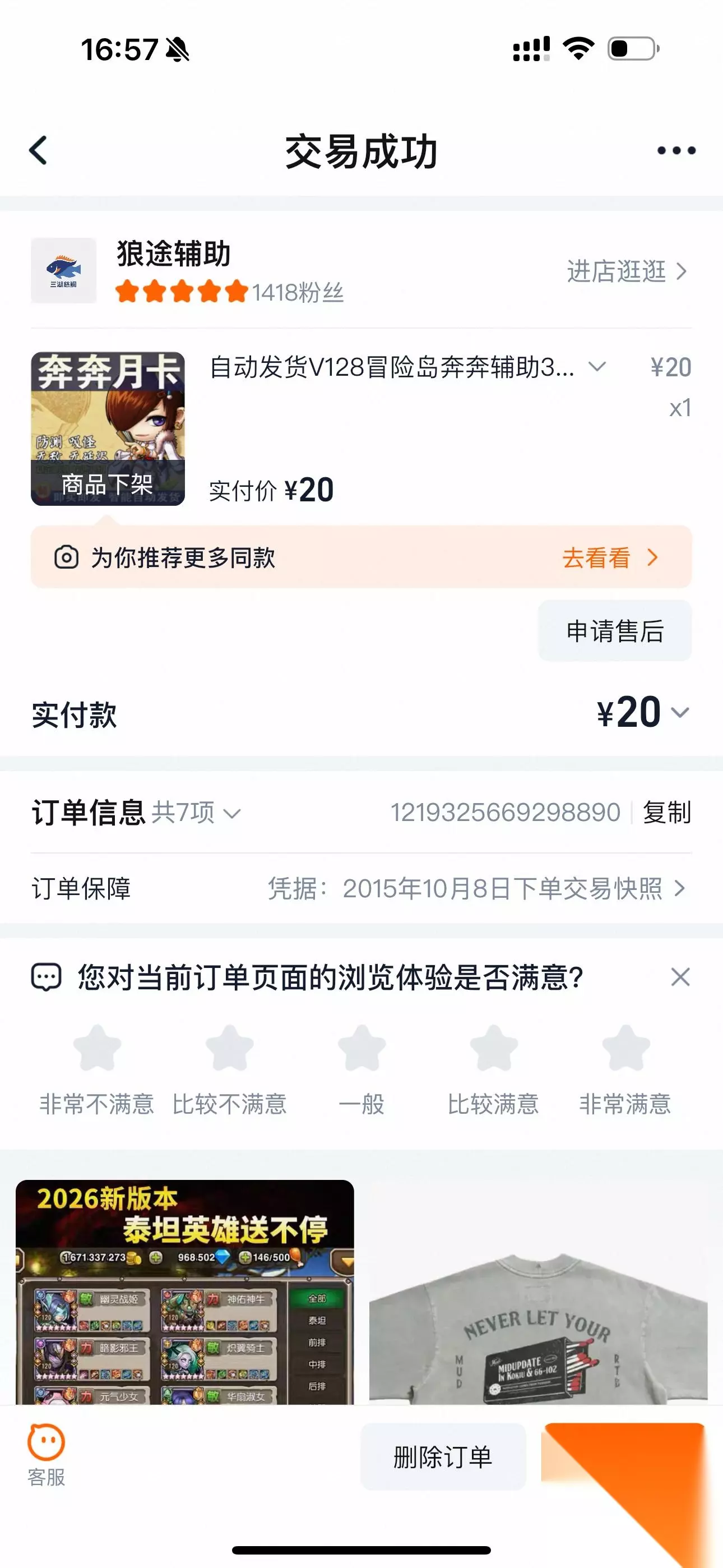Apply for after-sales via 申请售后
This screenshot has height=1568, width=723.
click(615, 630)
